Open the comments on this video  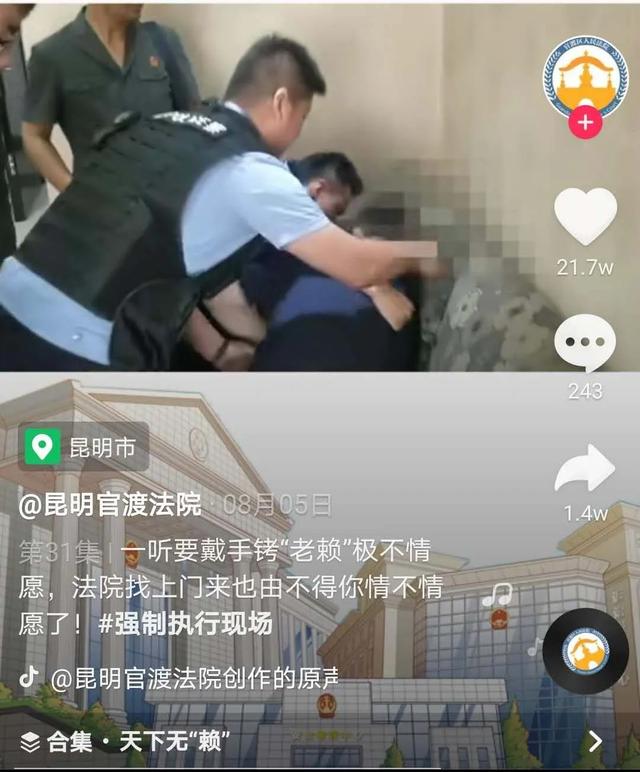tap(585, 342)
